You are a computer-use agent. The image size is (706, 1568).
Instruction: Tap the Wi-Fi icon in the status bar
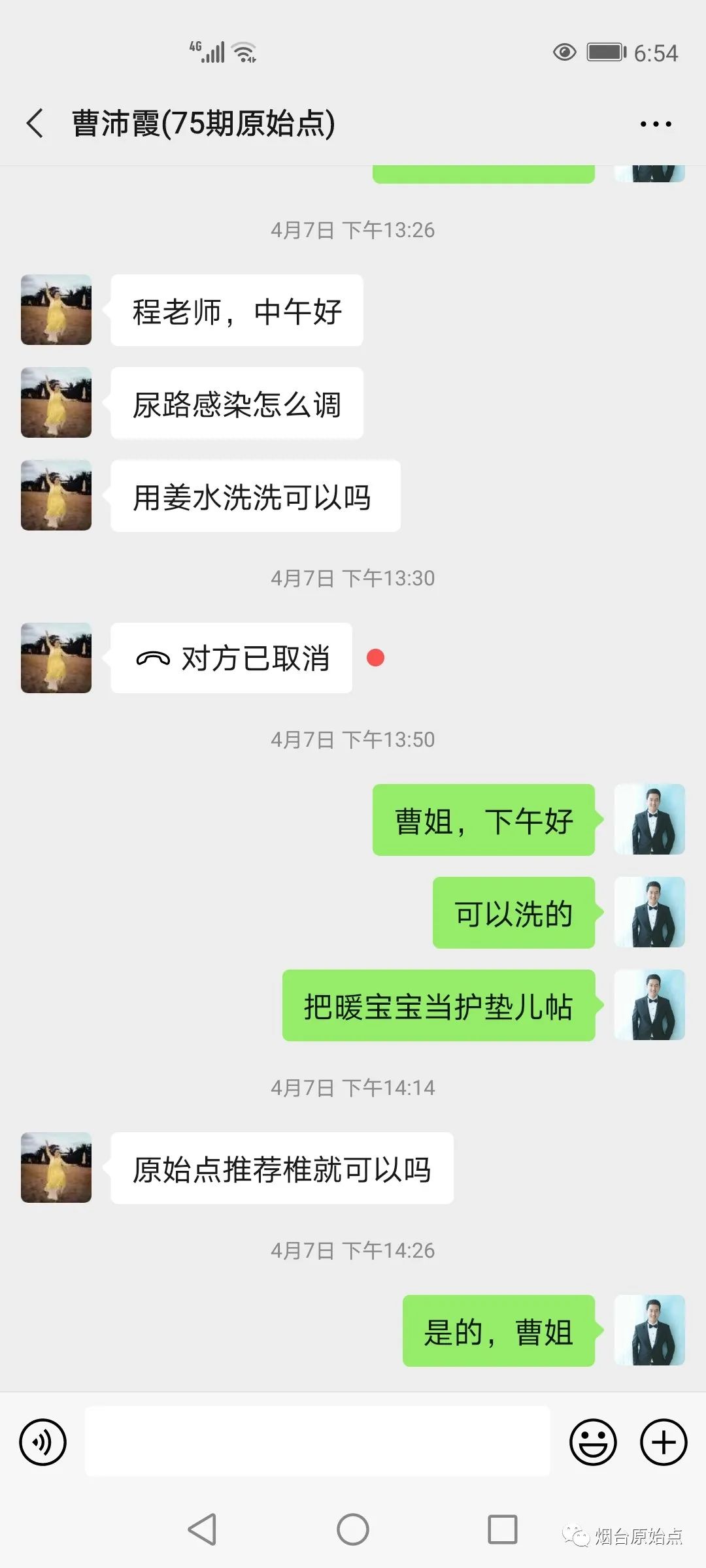point(243,52)
